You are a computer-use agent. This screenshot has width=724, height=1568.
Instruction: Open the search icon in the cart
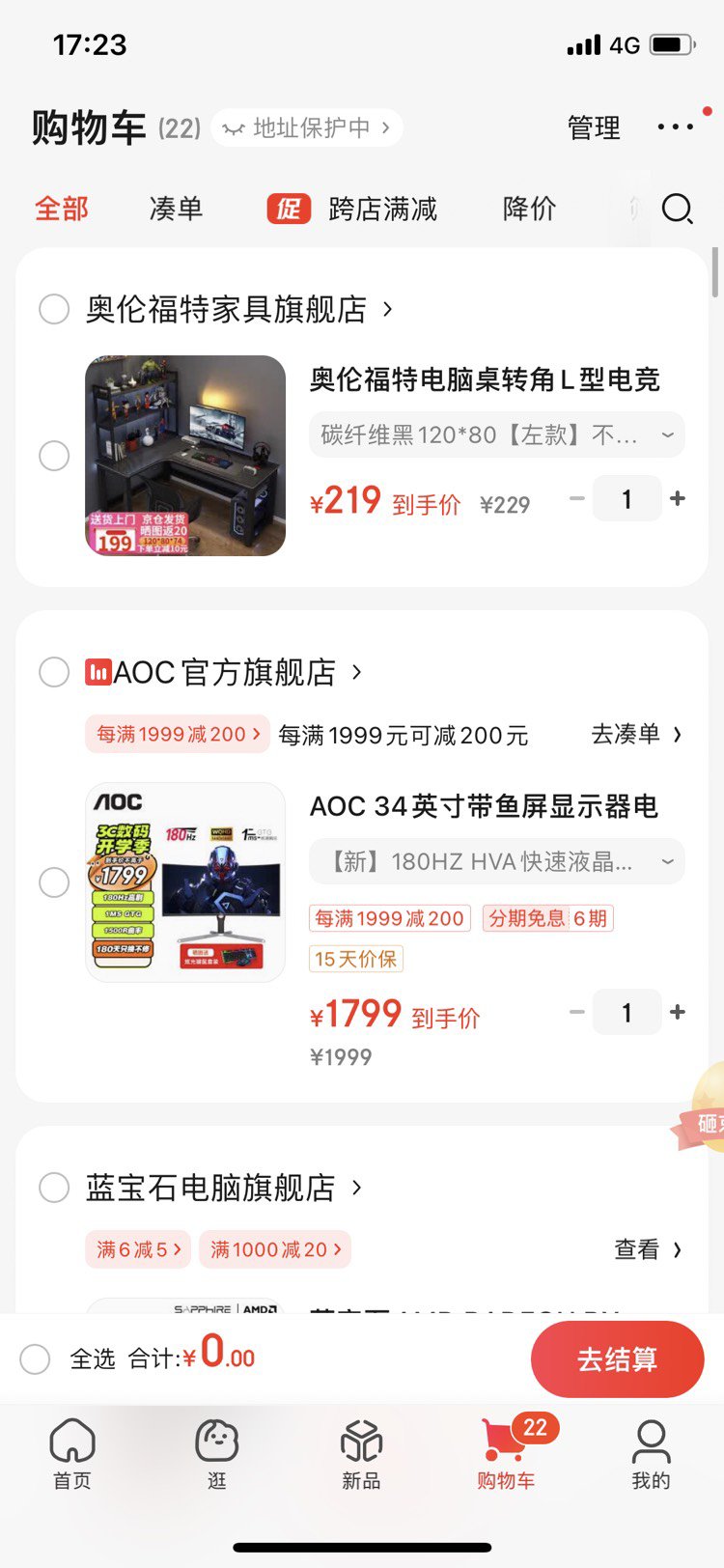point(677,209)
